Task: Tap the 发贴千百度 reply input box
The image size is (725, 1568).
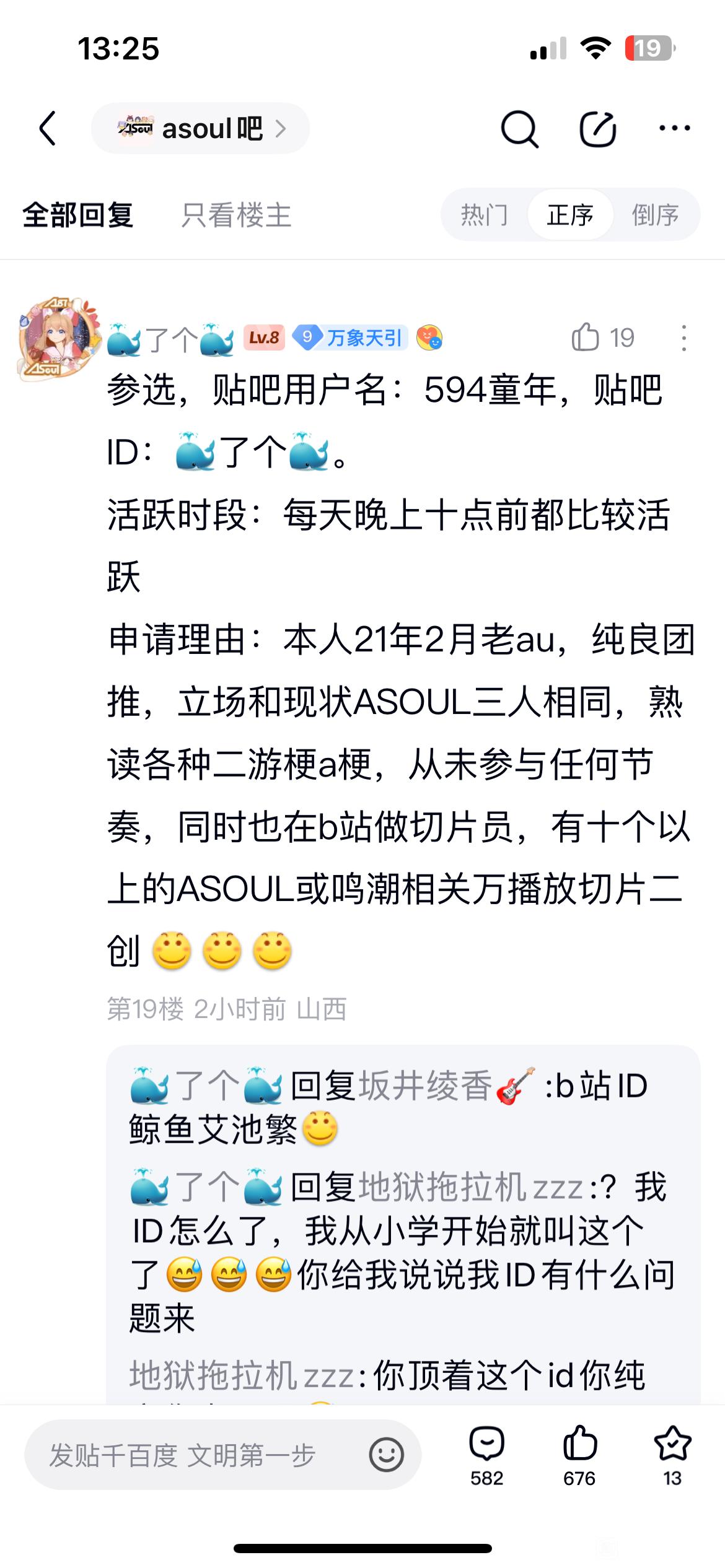Action: click(186, 1455)
